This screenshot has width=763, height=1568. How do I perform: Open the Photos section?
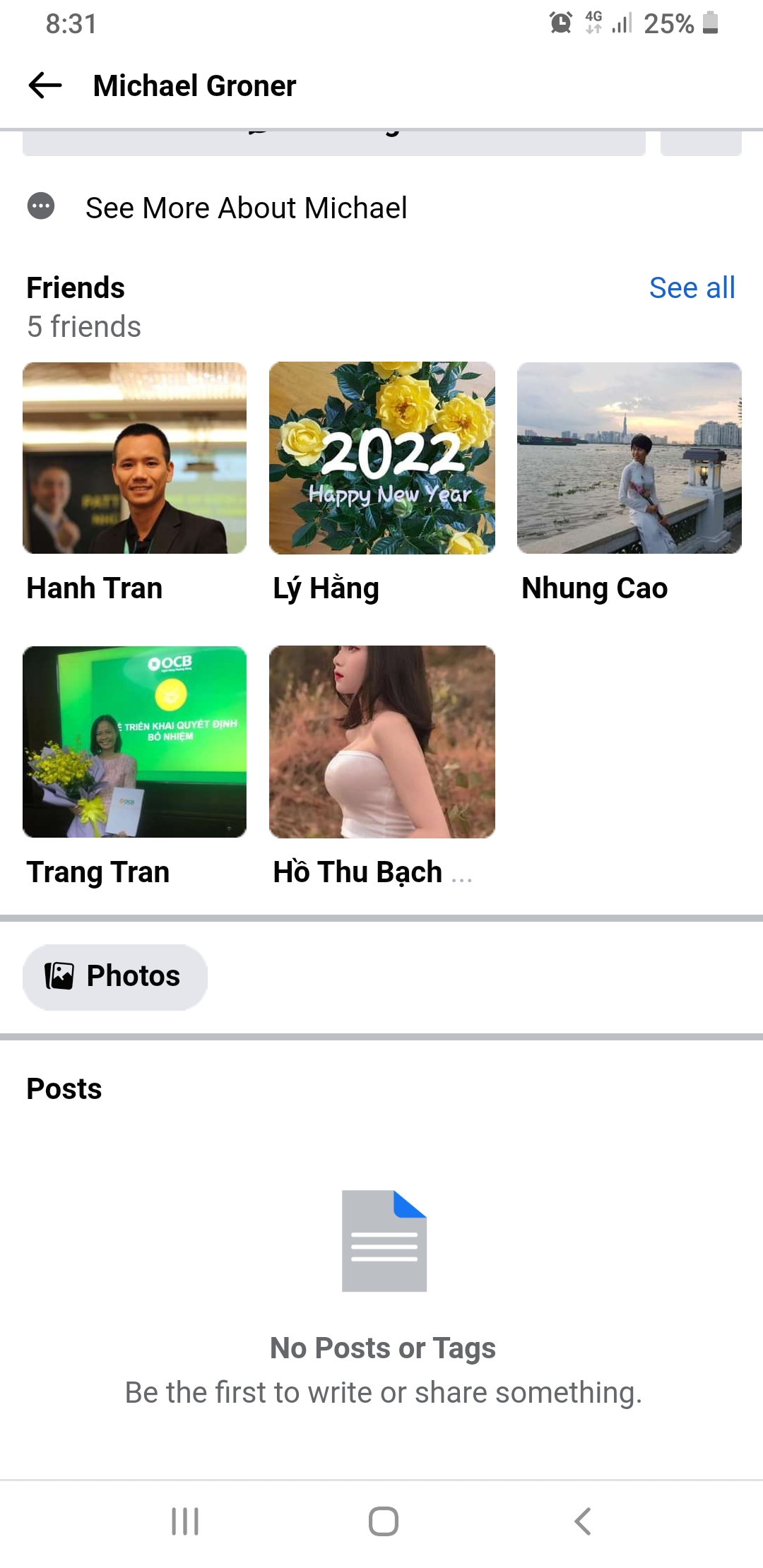pos(115,977)
